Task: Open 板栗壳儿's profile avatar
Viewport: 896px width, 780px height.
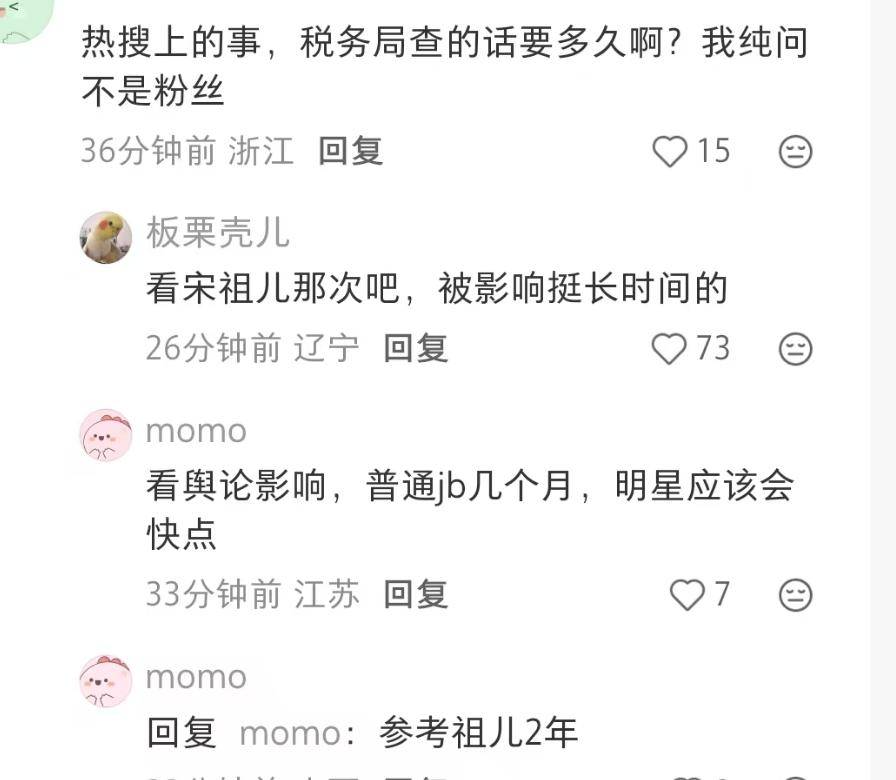Action: [x=106, y=237]
